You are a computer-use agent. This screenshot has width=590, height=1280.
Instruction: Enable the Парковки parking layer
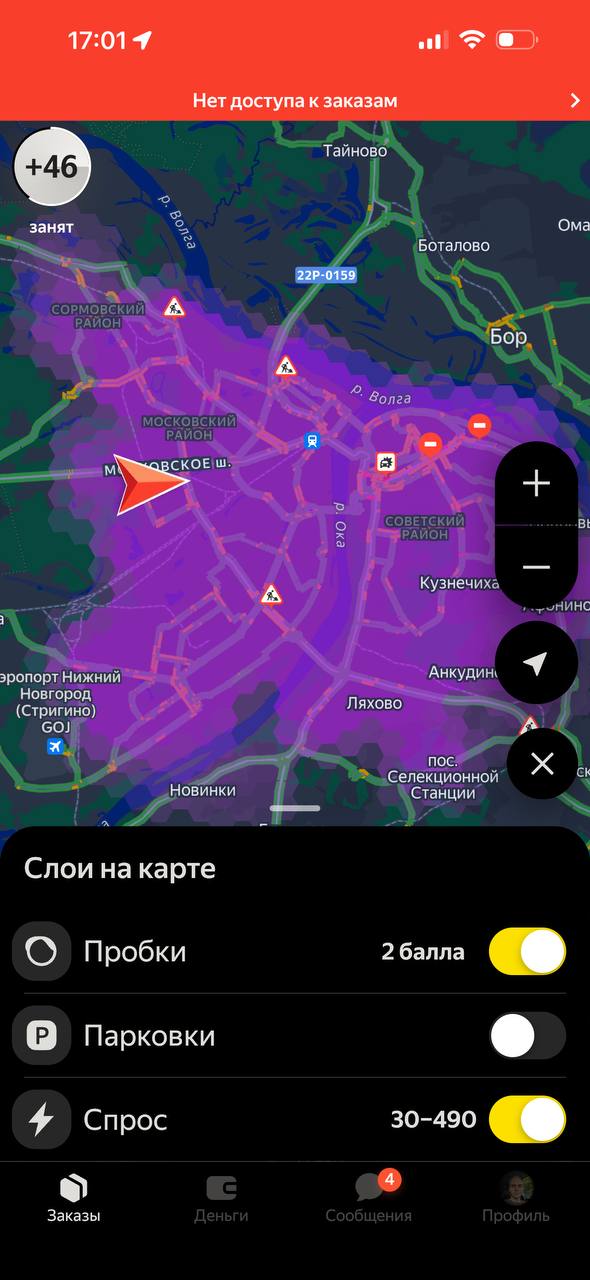coord(527,1035)
